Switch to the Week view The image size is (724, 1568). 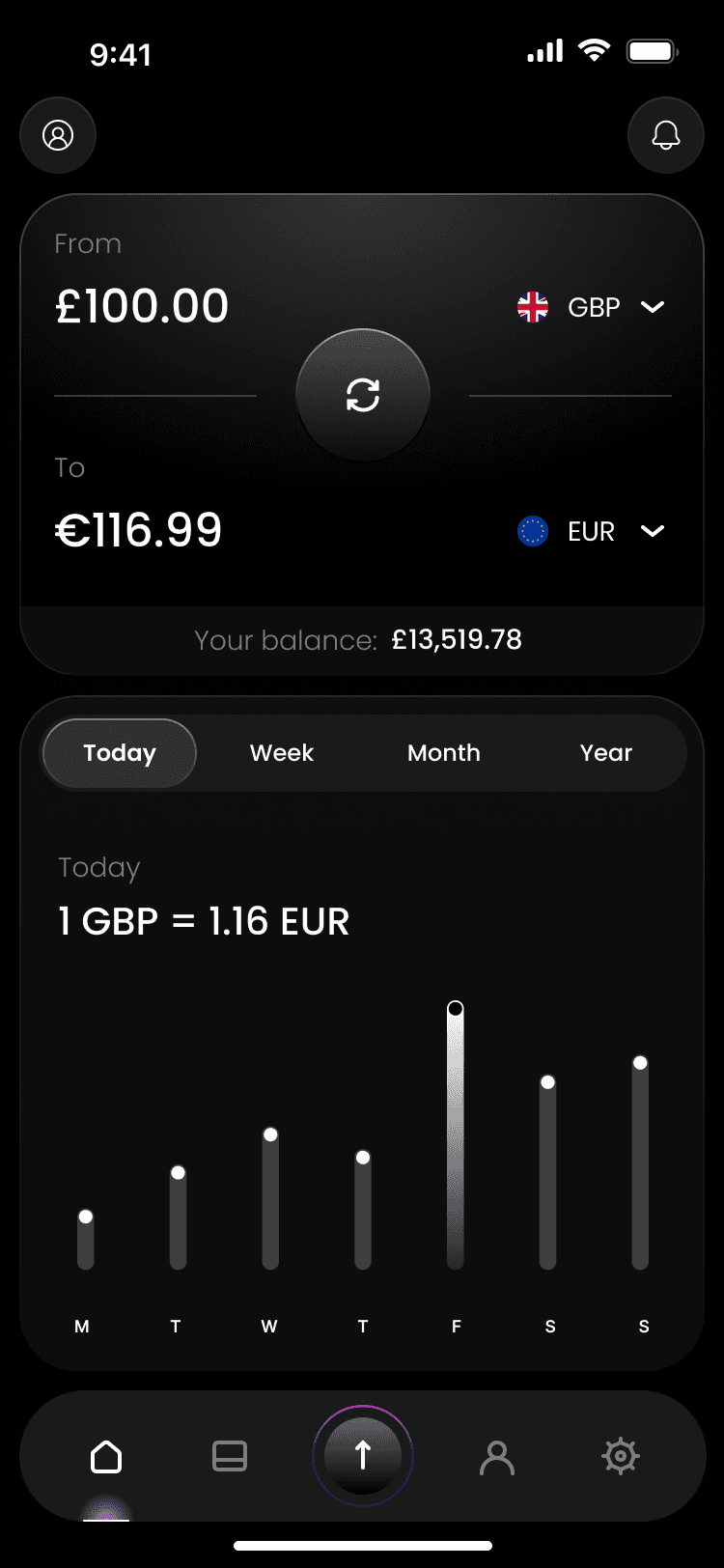pyautogui.click(x=282, y=753)
